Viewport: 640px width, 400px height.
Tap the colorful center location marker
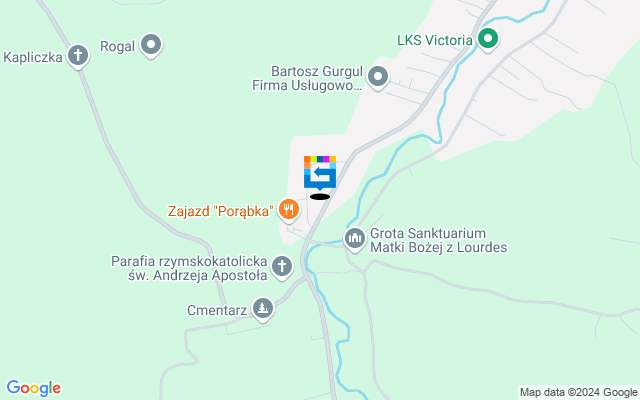tap(320, 173)
